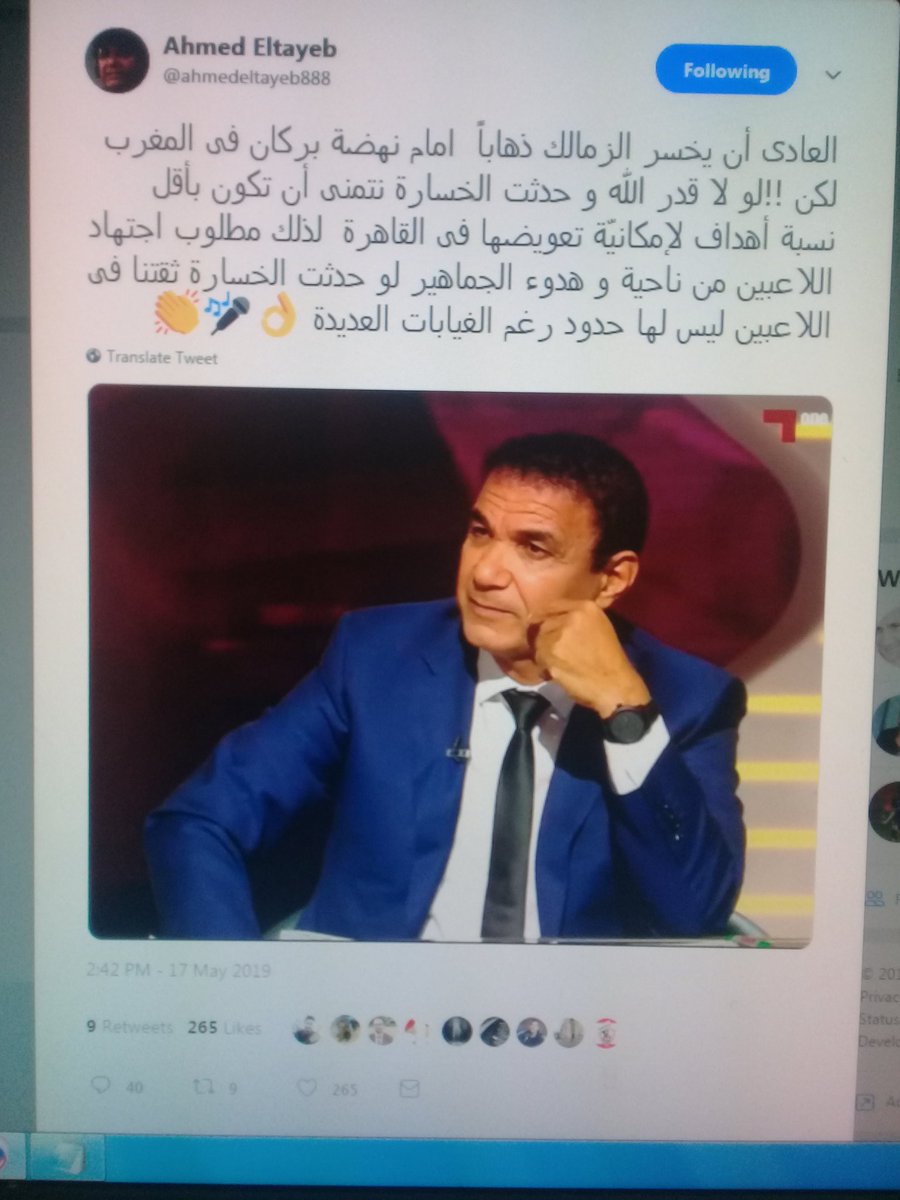Open the @ahmedeltayeb888 profile link
900x1200 pixels.
pos(246,77)
